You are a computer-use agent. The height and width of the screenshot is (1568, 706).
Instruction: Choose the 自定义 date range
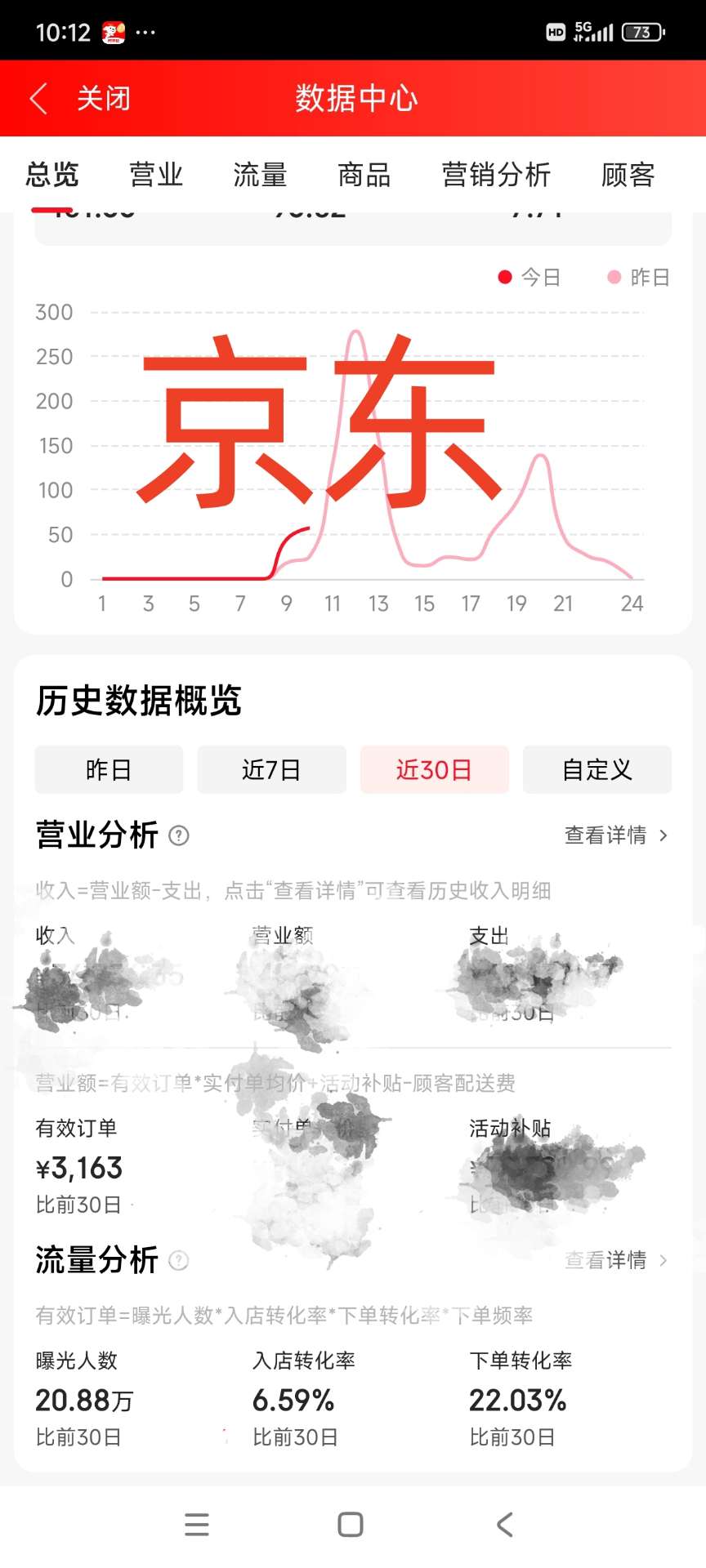(x=597, y=769)
